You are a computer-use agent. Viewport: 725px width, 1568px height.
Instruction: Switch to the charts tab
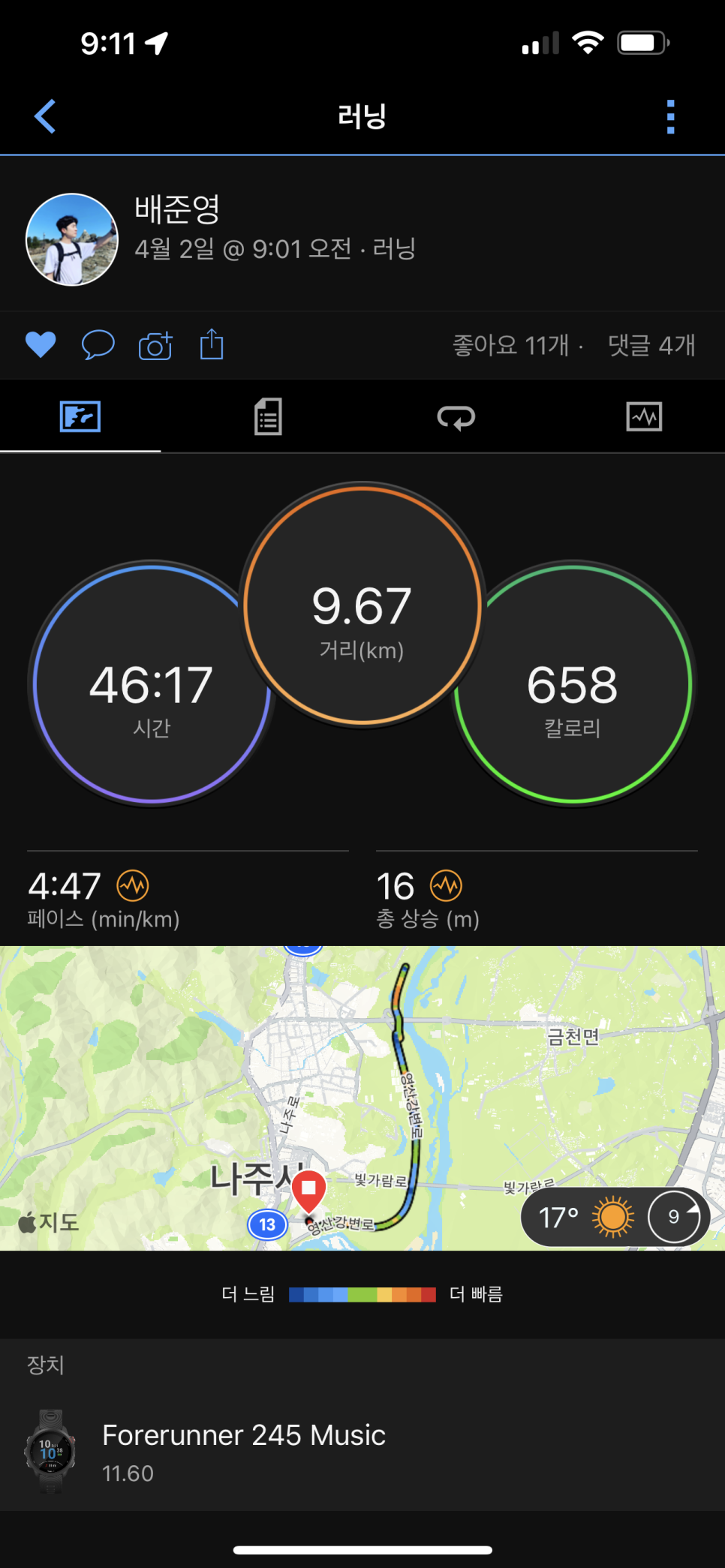[x=644, y=416]
